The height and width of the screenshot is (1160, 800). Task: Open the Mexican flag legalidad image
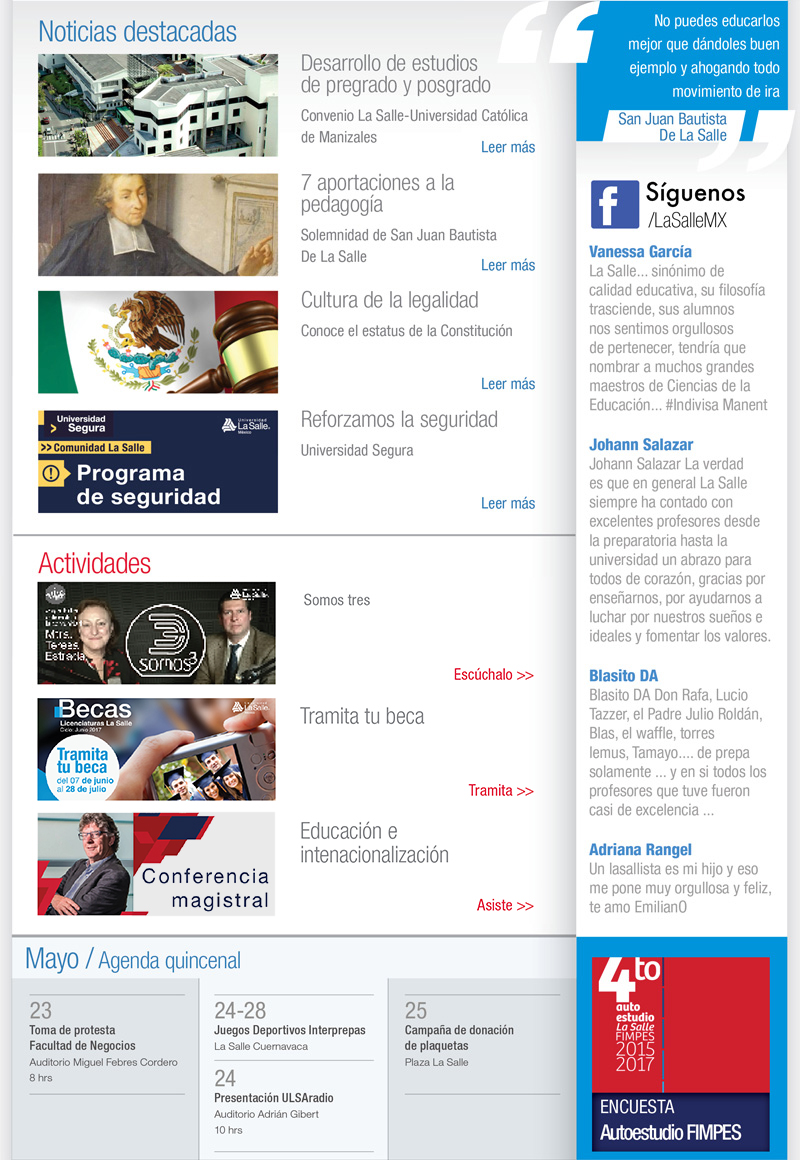158,342
